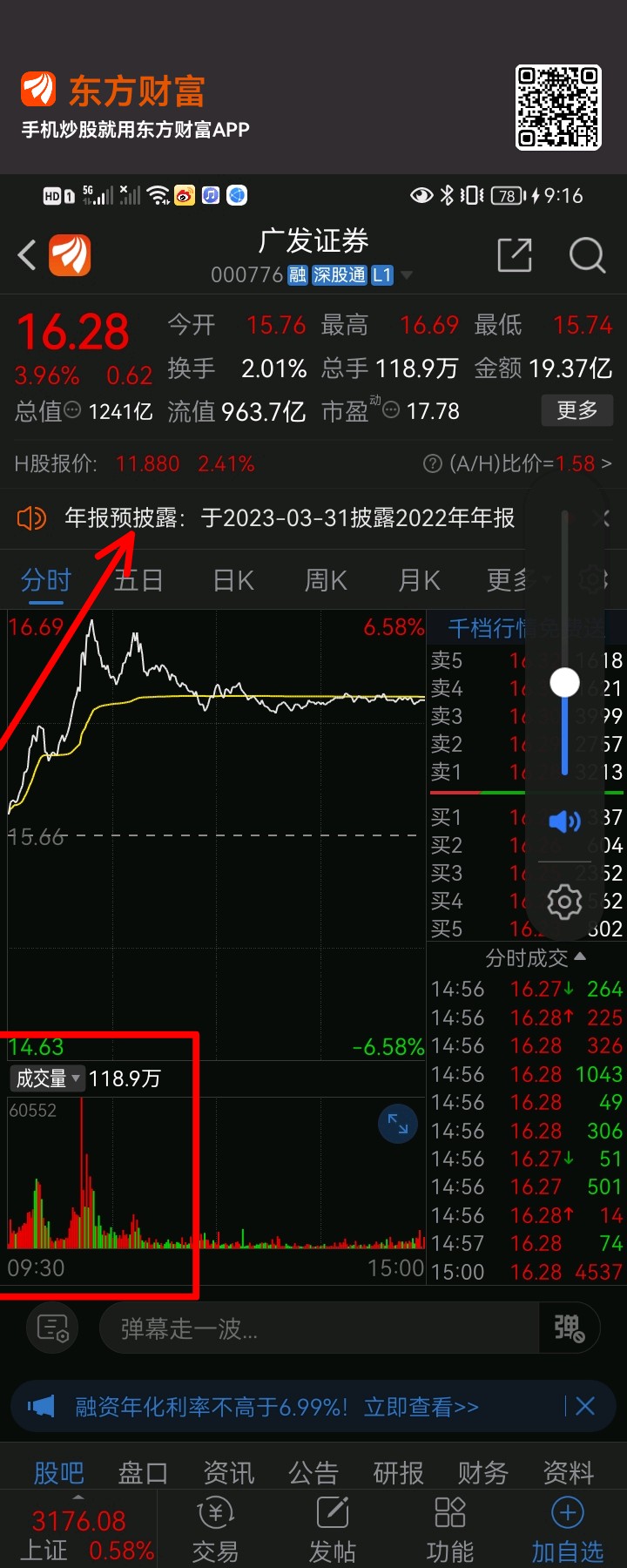Screen dimensions: 627x1568
Task: Open the share icon beside search
Action: coord(515,255)
